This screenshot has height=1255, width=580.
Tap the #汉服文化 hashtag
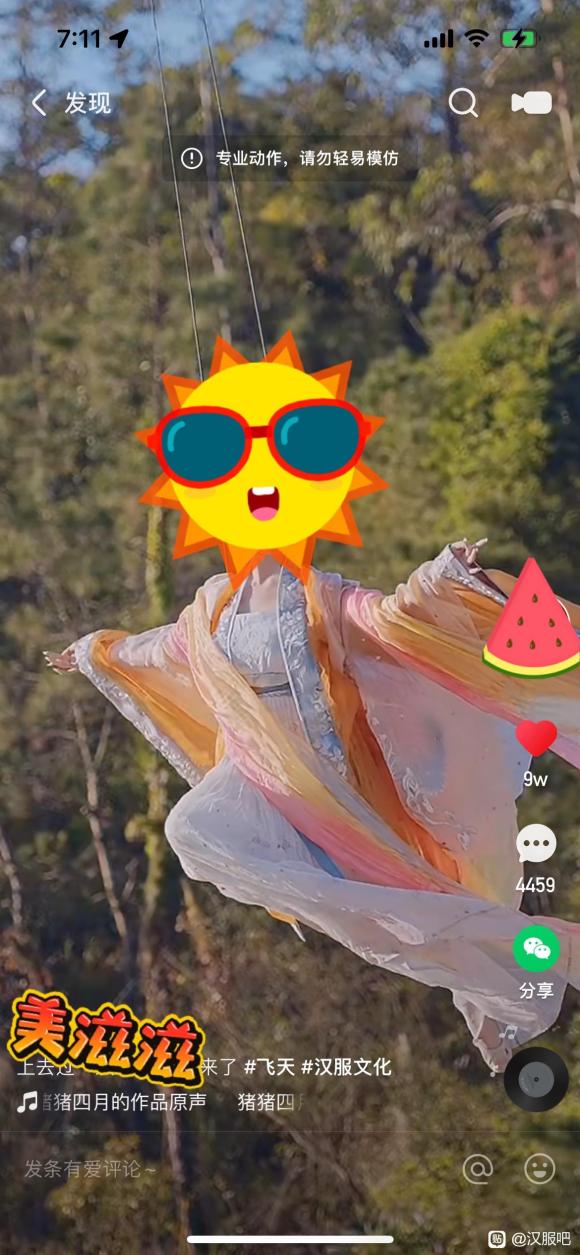click(345, 1067)
